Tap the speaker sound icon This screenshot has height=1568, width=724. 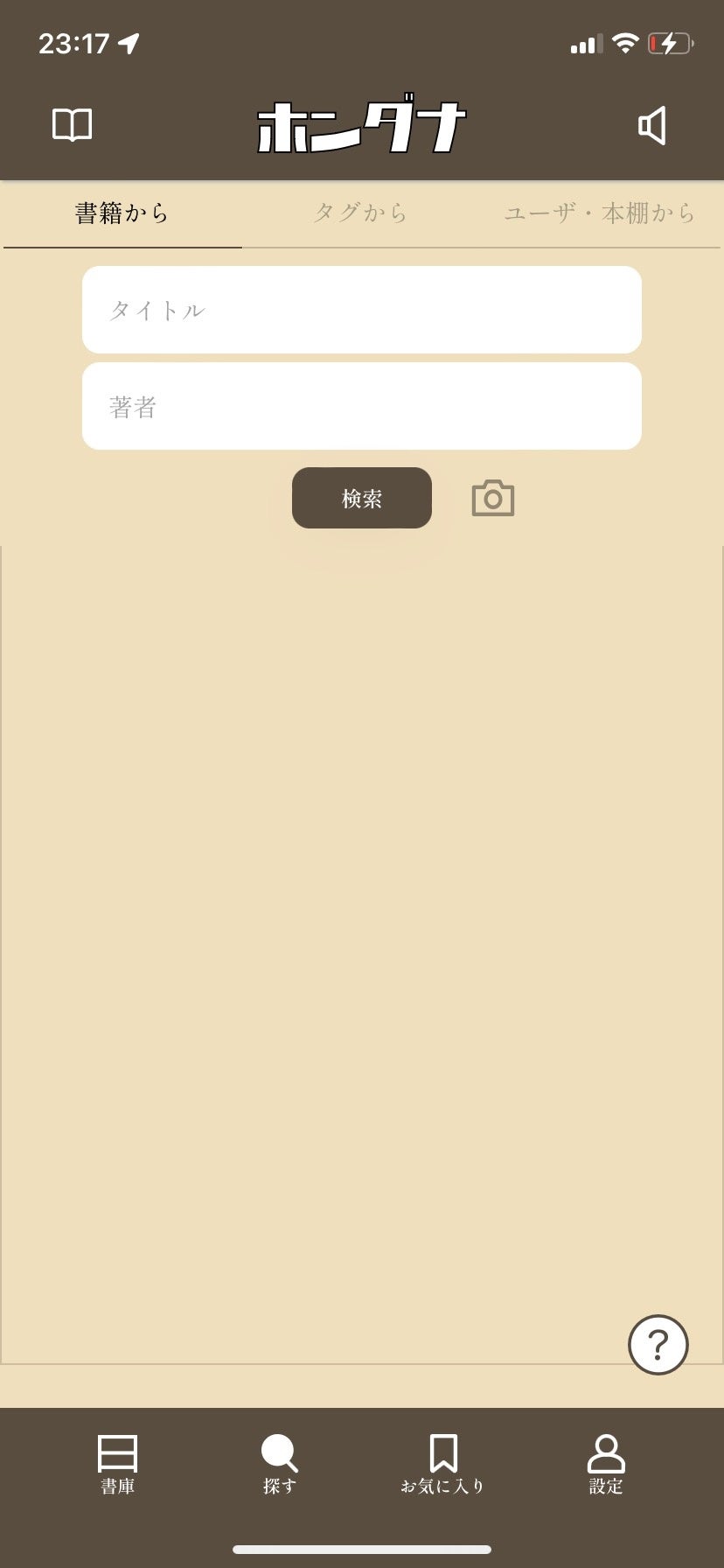click(x=652, y=126)
